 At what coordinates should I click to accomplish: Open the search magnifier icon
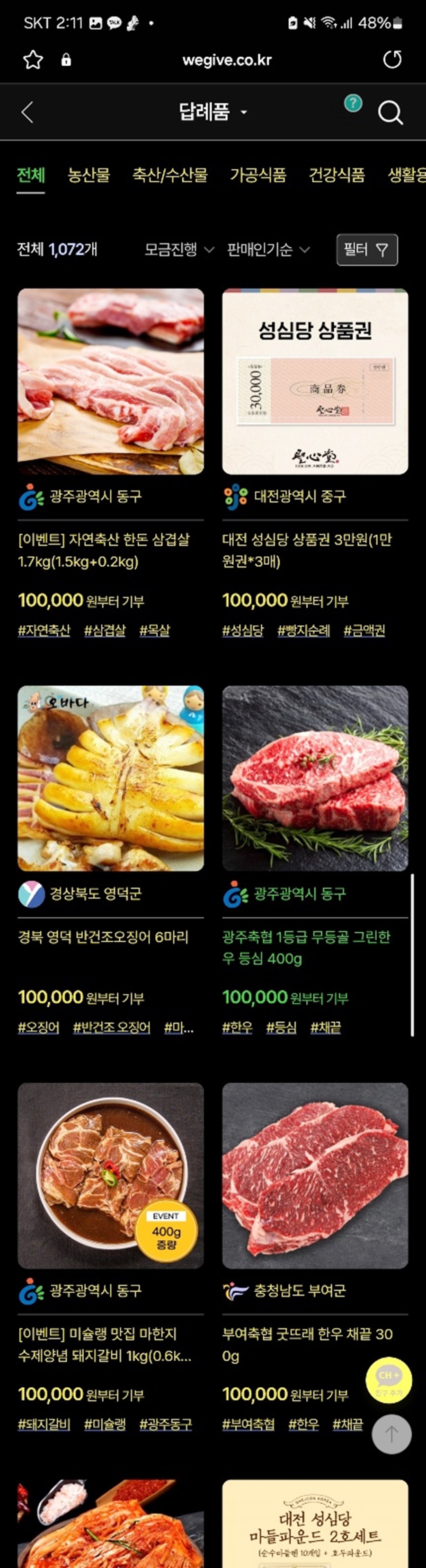pyautogui.click(x=390, y=113)
